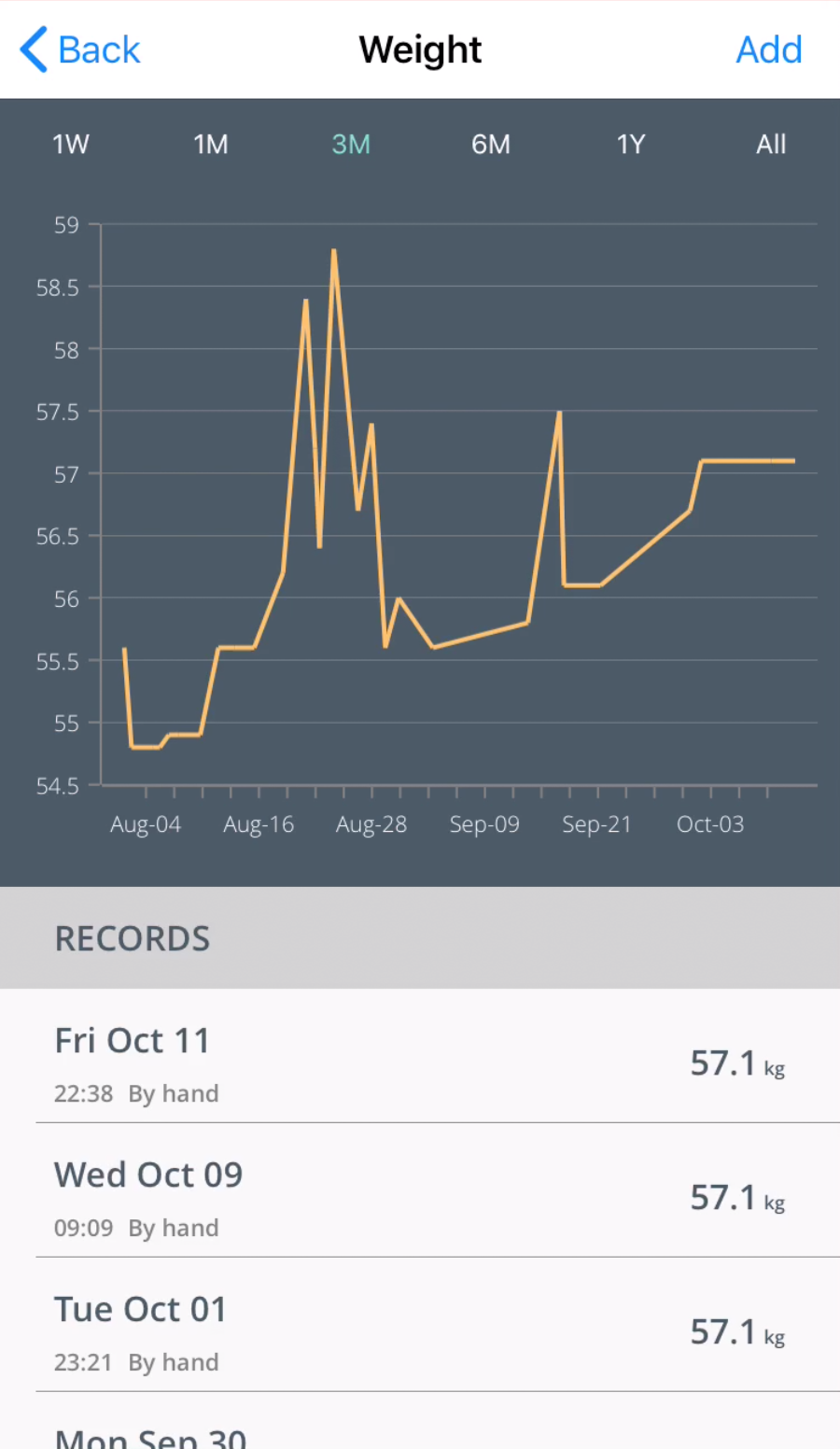Show the 6M weight chart
The width and height of the screenshot is (840, 1449).
click(x=491, y=145)
